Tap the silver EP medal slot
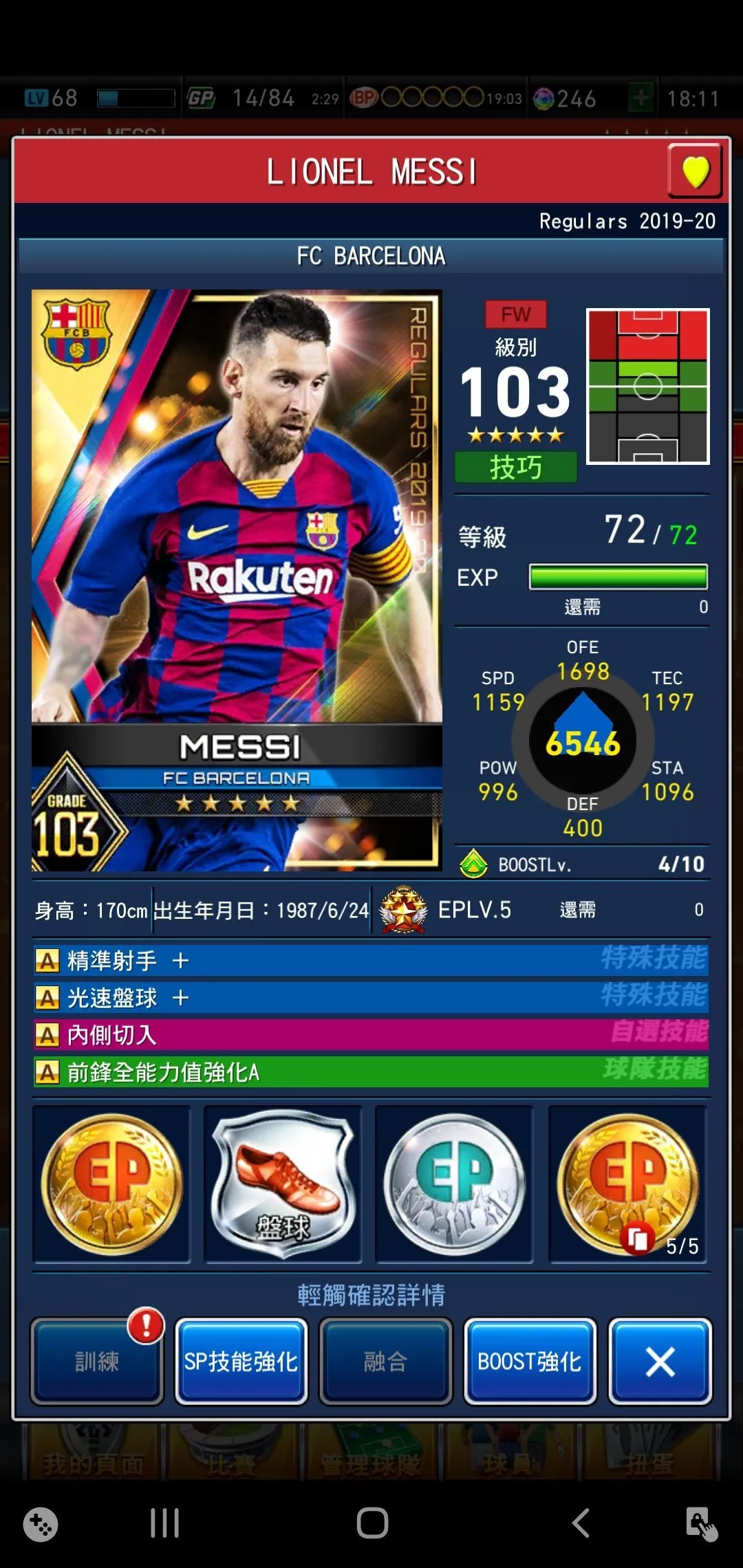The image size is (743, 1568). (x=454, y=1184)
